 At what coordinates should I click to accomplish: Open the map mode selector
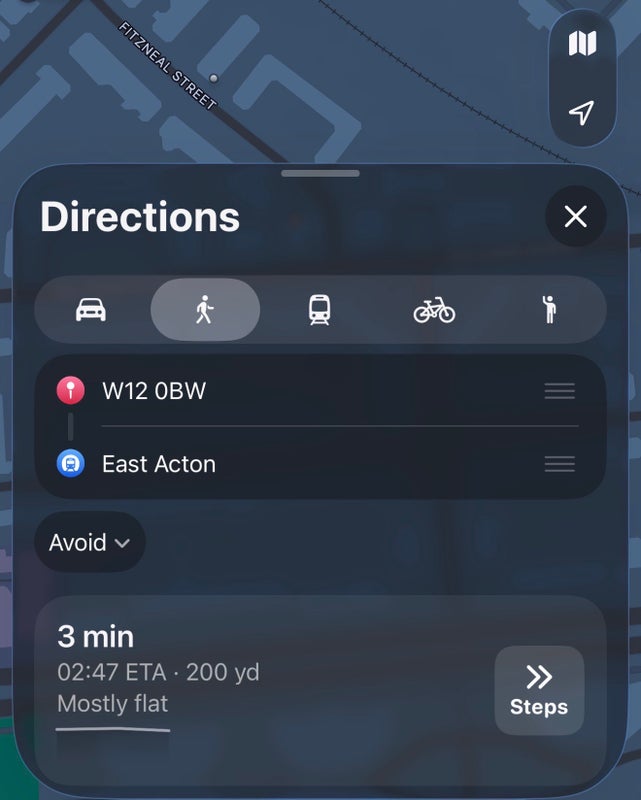coord(582,44)
